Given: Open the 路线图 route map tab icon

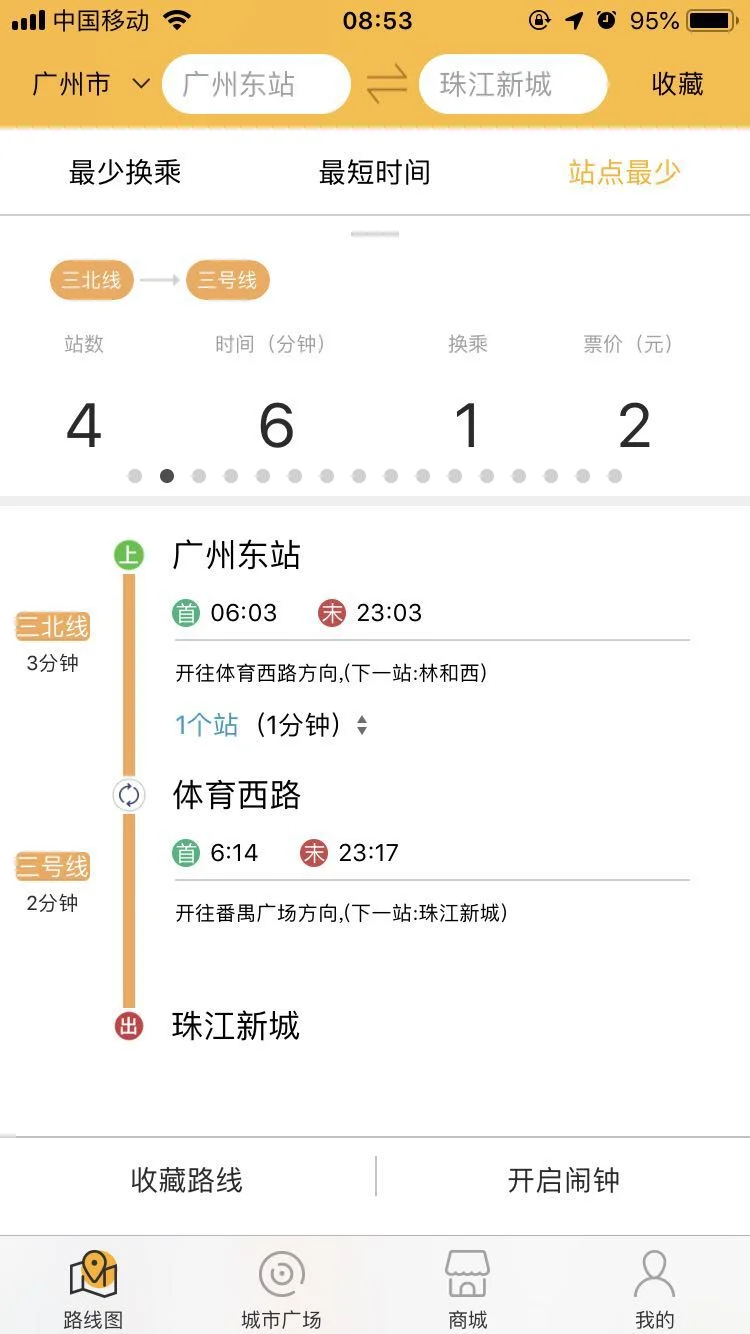Looking at the screenshot, I should (93, 1285).
